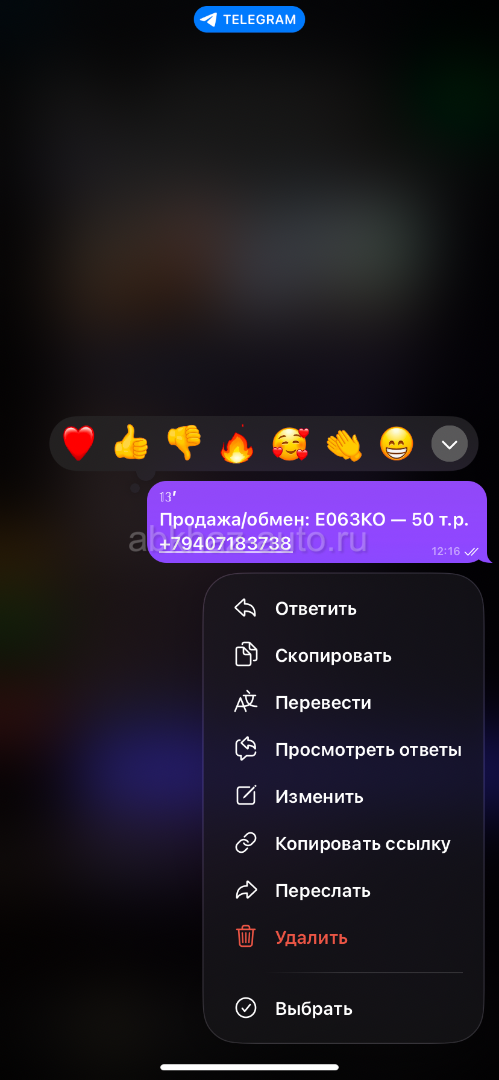This screenshot has height=1080, width=499.
Task: React with the fire emoji
Action: pyautogui.click(x=237, y=443)
